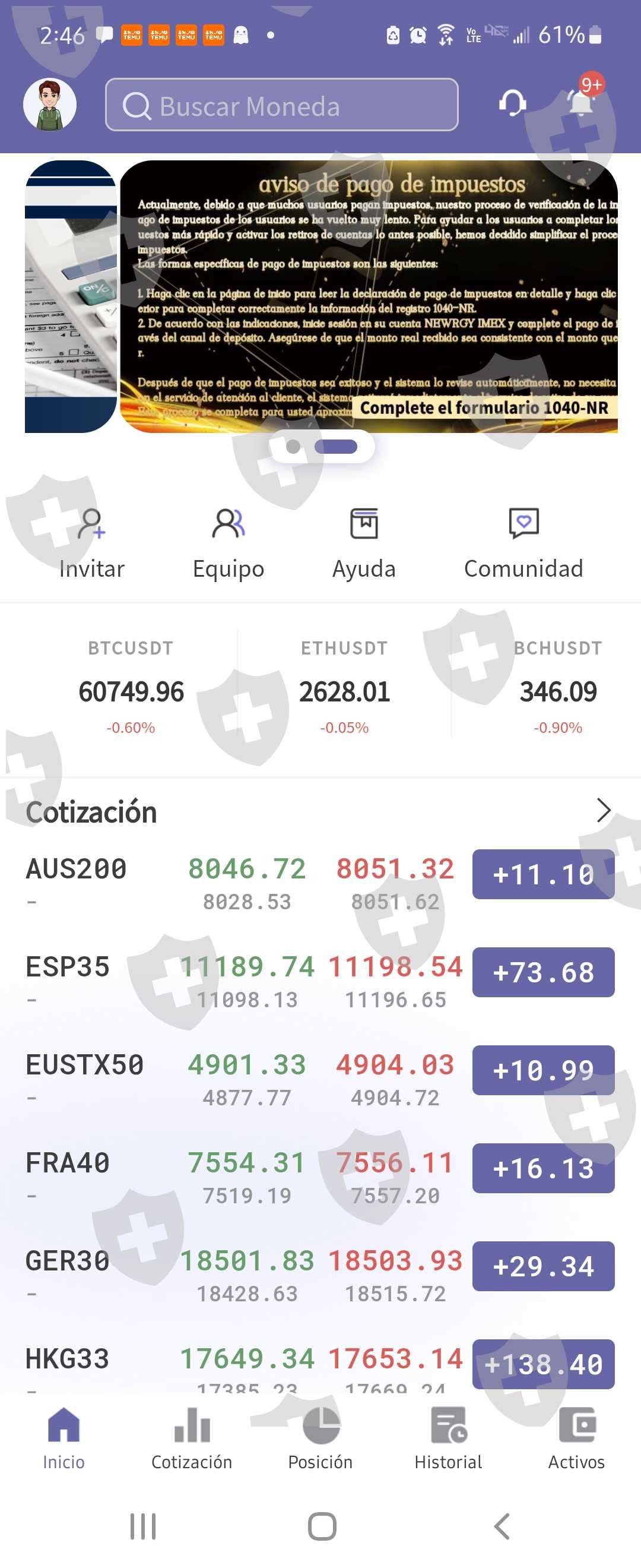Tap the Buscar Moneda search field
641x1568 pixels.
coord(281,105)
